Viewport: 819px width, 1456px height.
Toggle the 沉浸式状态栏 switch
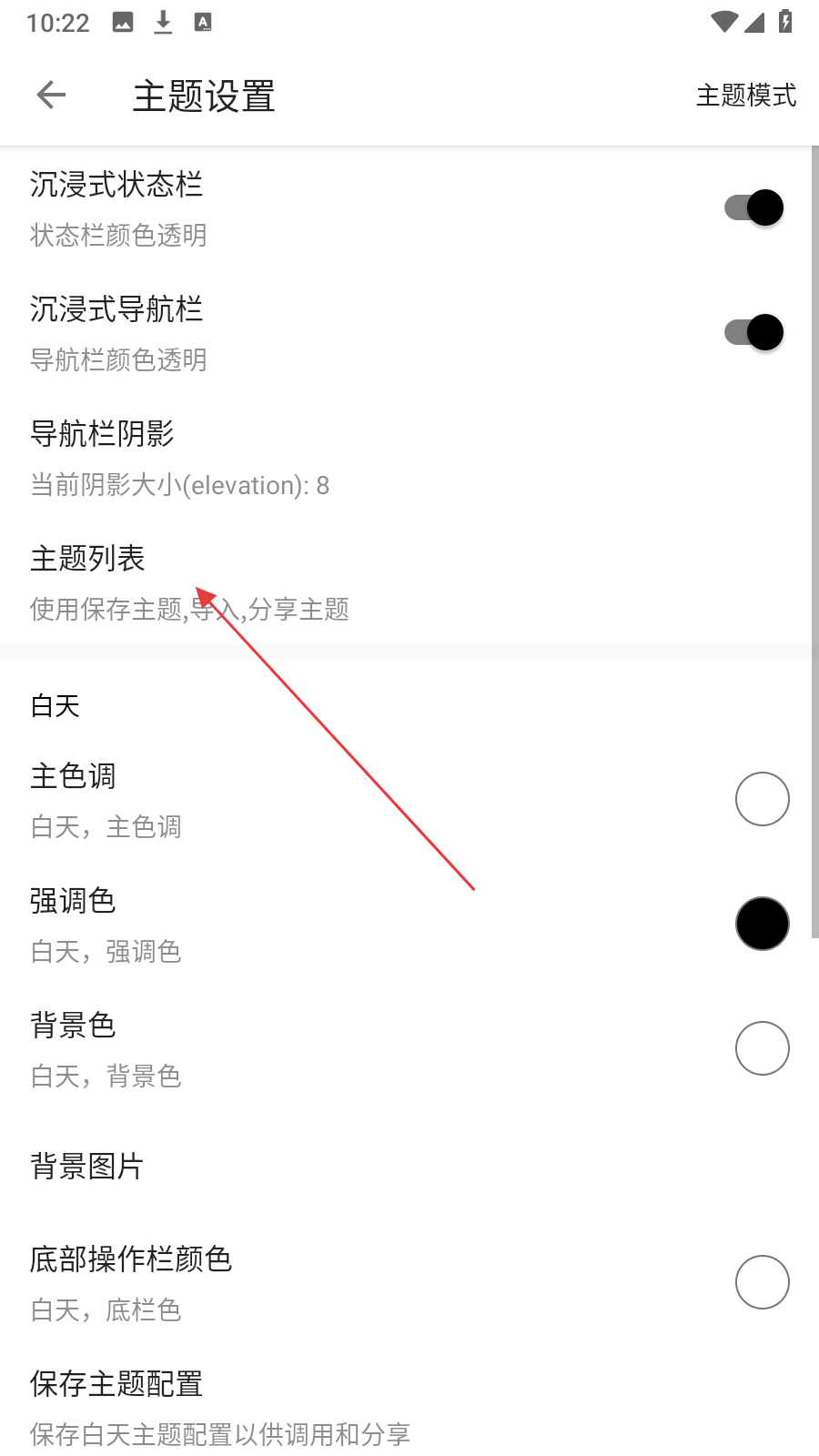(x=754, y=207)
